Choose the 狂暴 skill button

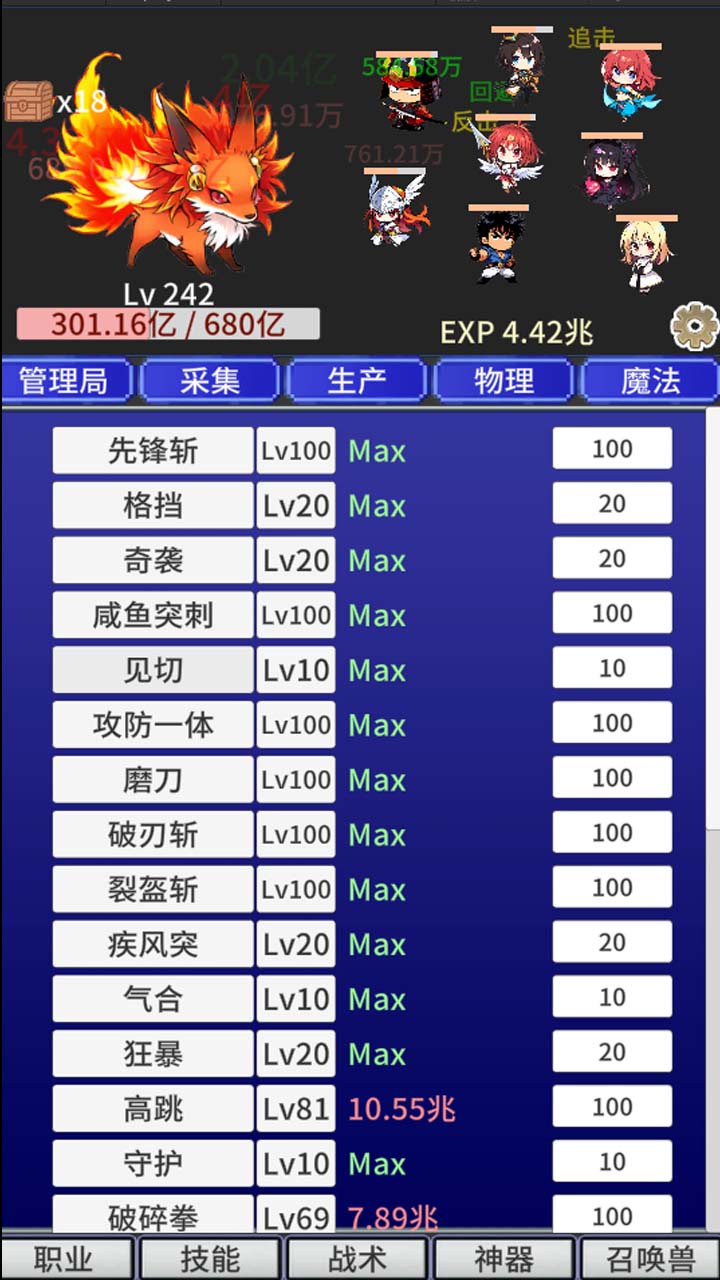(x=153, y=1054)
